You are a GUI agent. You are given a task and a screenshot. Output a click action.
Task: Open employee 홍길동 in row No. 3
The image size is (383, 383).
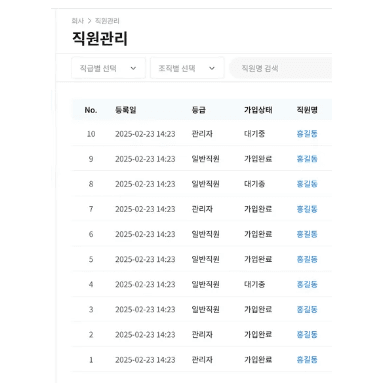(307, 309)
